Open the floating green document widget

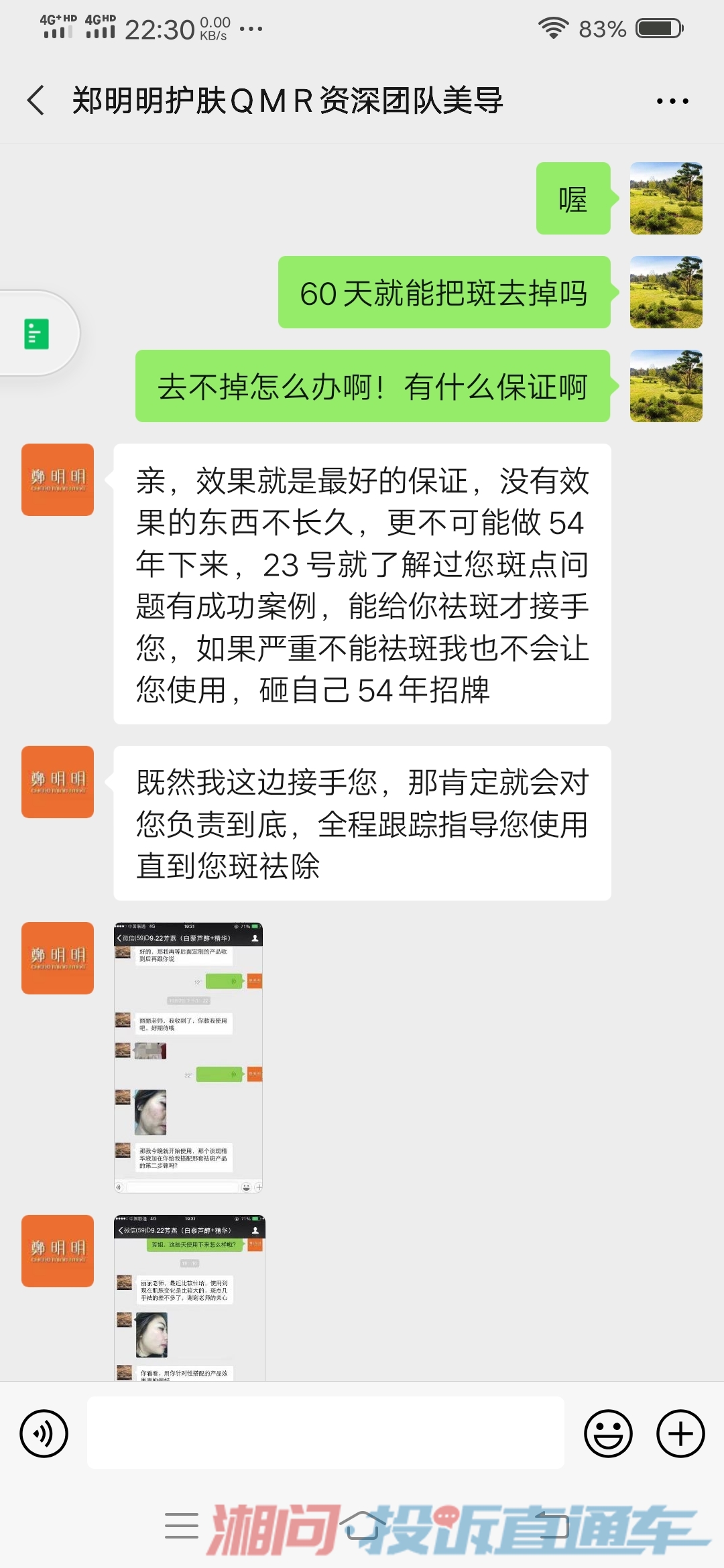point(37,334)
